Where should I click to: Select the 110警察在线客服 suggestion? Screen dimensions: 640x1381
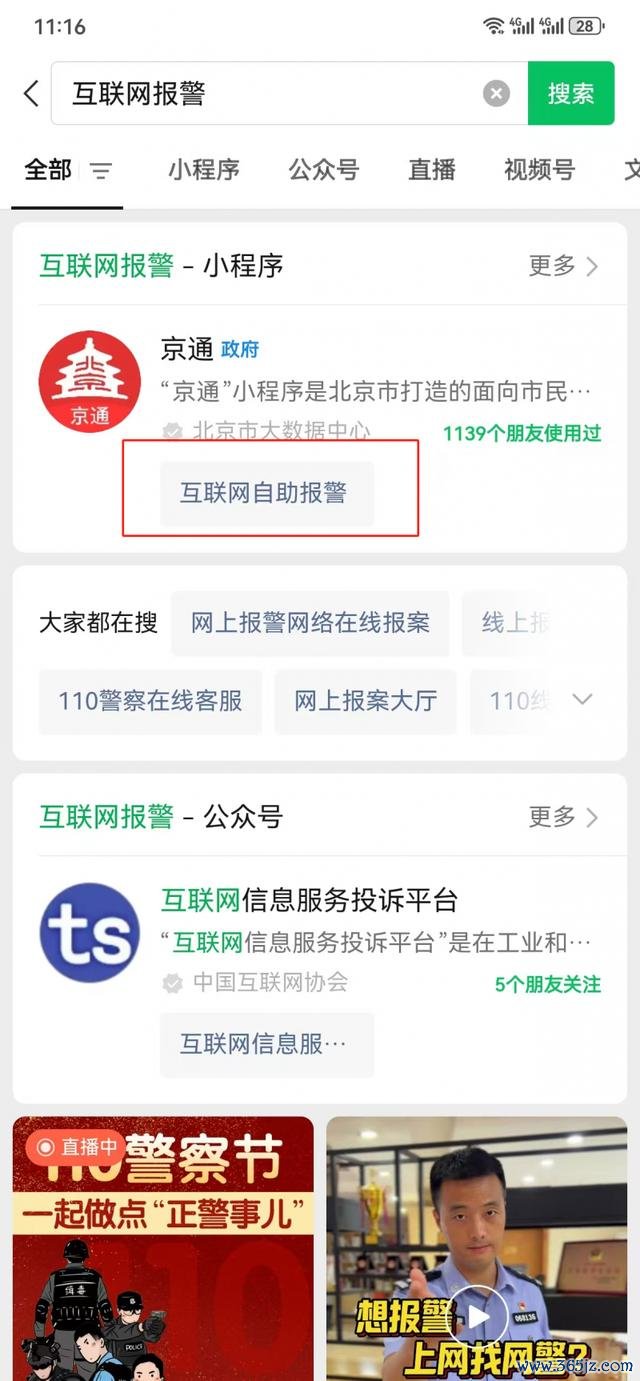[x=150, y=701]
